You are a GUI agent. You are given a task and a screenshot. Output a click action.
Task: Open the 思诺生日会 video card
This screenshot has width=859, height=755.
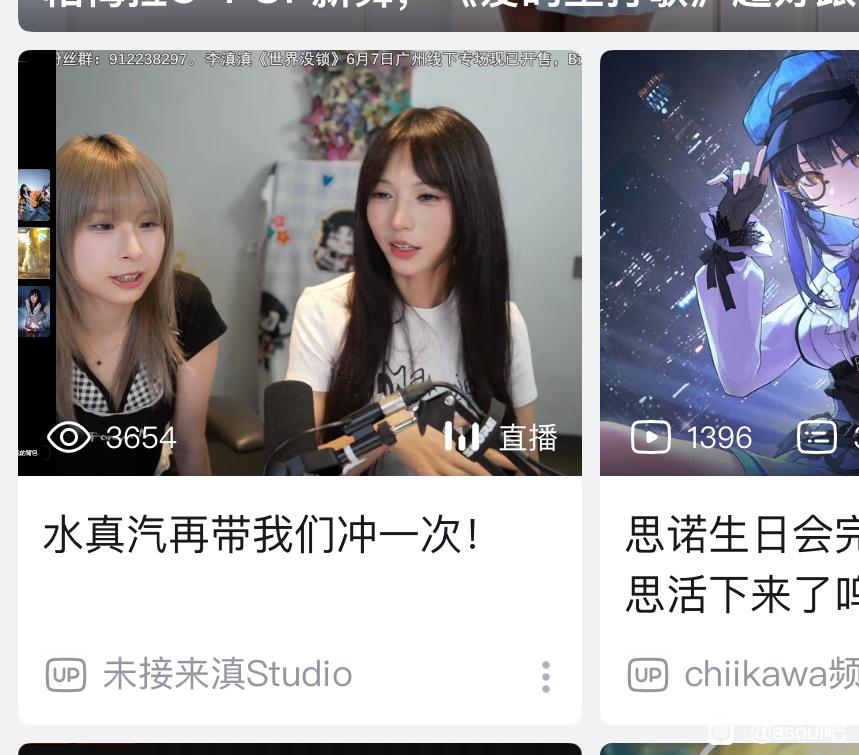coord(729,387)
